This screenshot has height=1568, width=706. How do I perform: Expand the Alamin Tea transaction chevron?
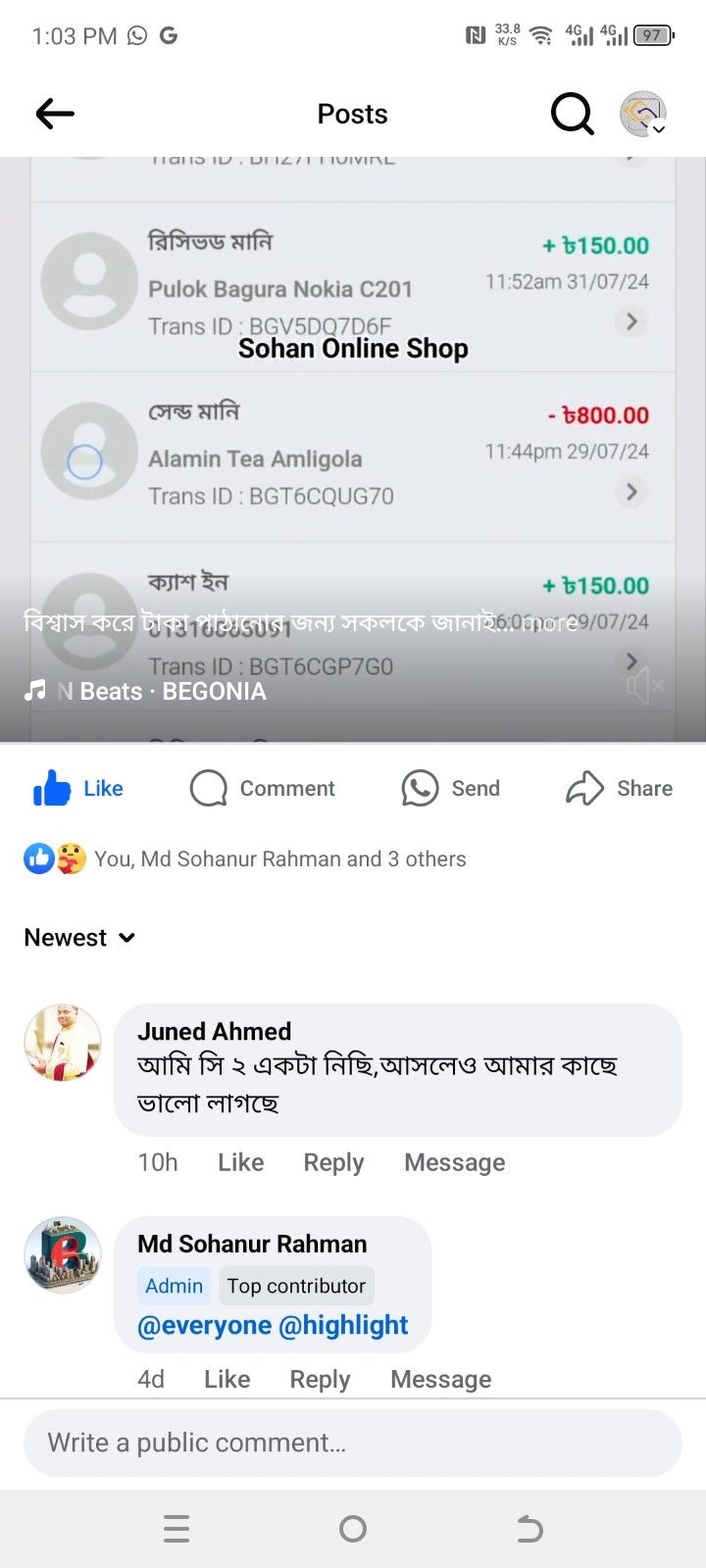coord(630,492)
